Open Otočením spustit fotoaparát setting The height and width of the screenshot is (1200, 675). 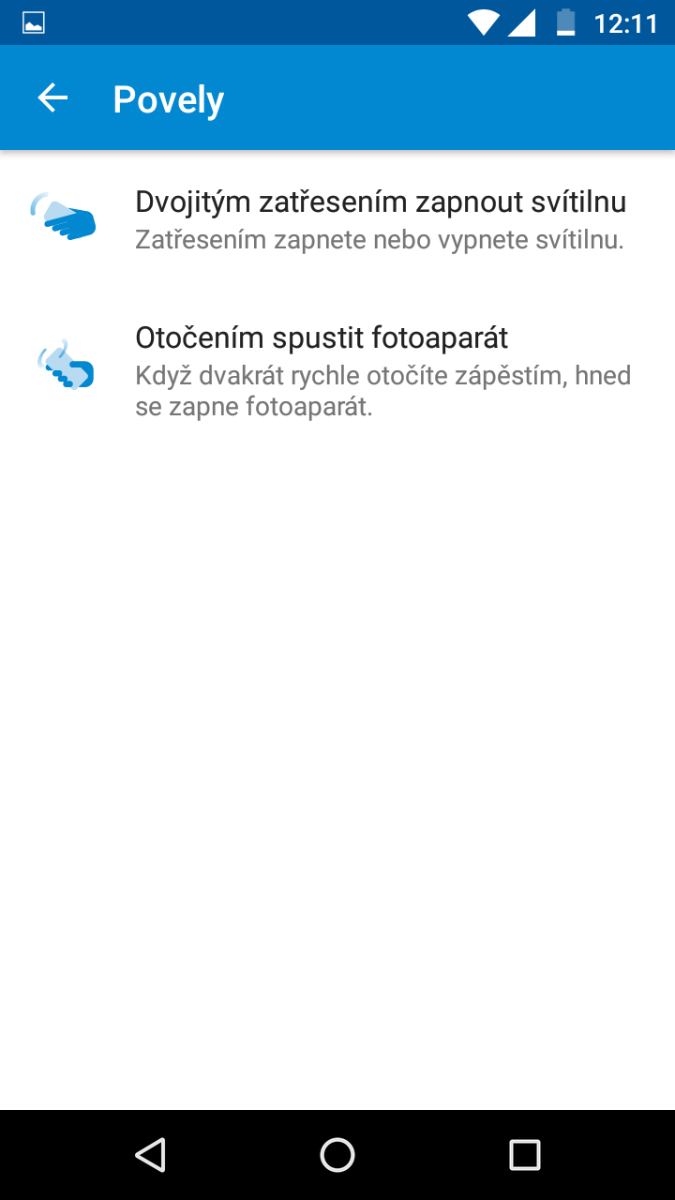380,370
